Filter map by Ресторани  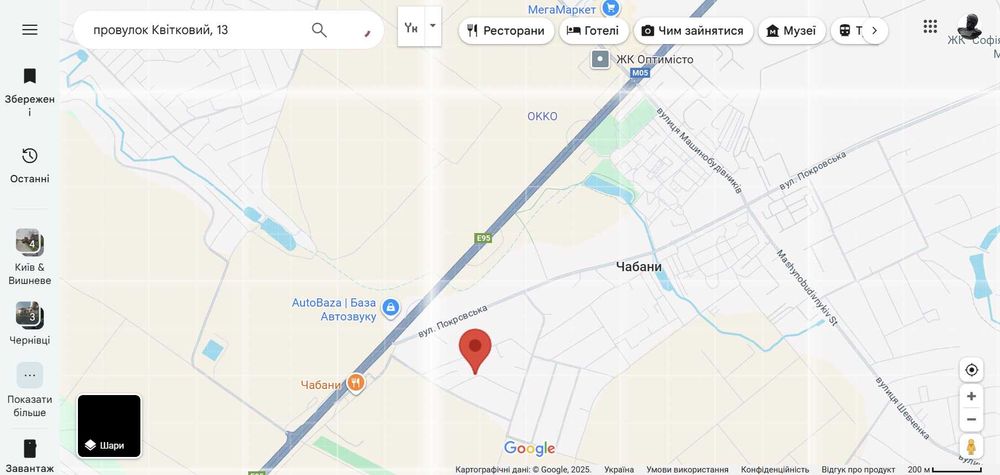[505, 31]
